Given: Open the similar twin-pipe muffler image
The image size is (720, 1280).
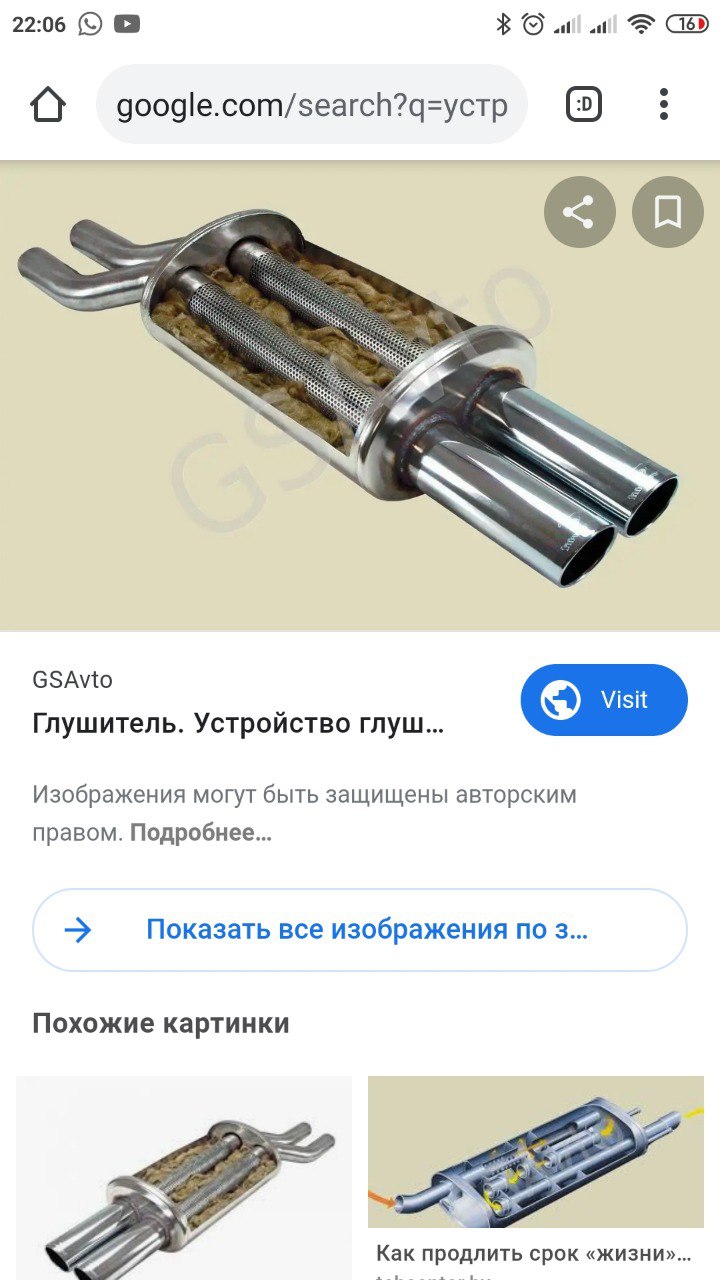Looking at the screenshot, I should coord(184,1178).
